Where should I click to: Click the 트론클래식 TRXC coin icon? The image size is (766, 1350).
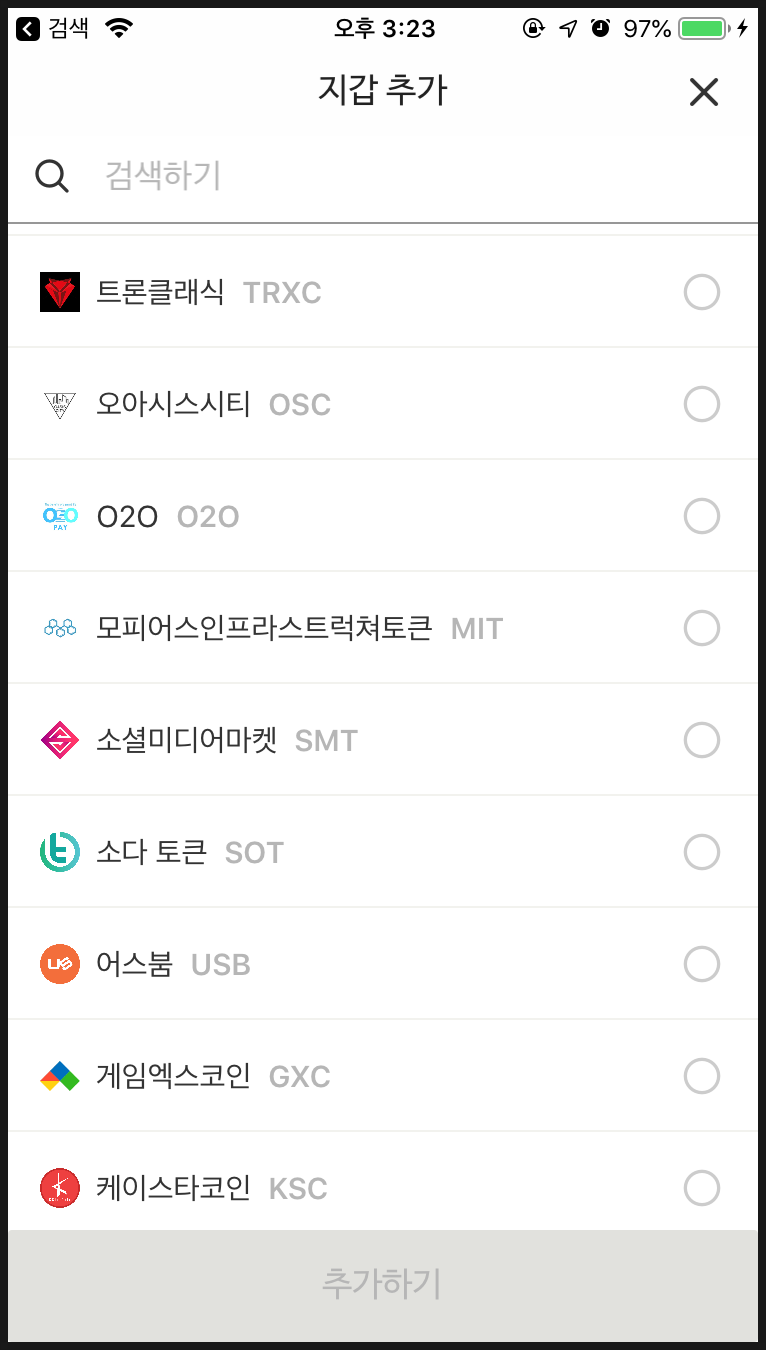click(x=59, y=292)
